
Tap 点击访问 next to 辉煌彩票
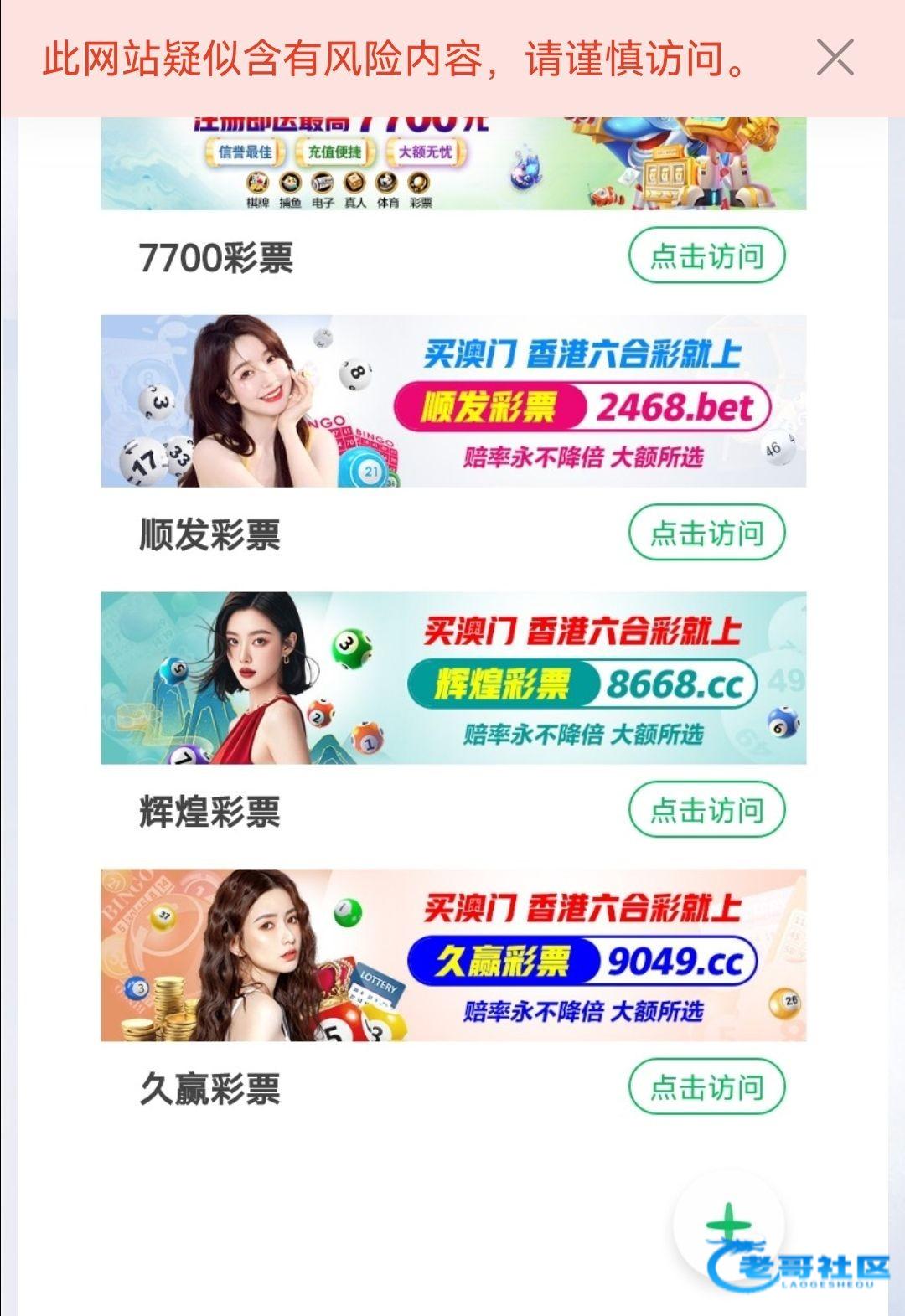[x=706, y=810]
